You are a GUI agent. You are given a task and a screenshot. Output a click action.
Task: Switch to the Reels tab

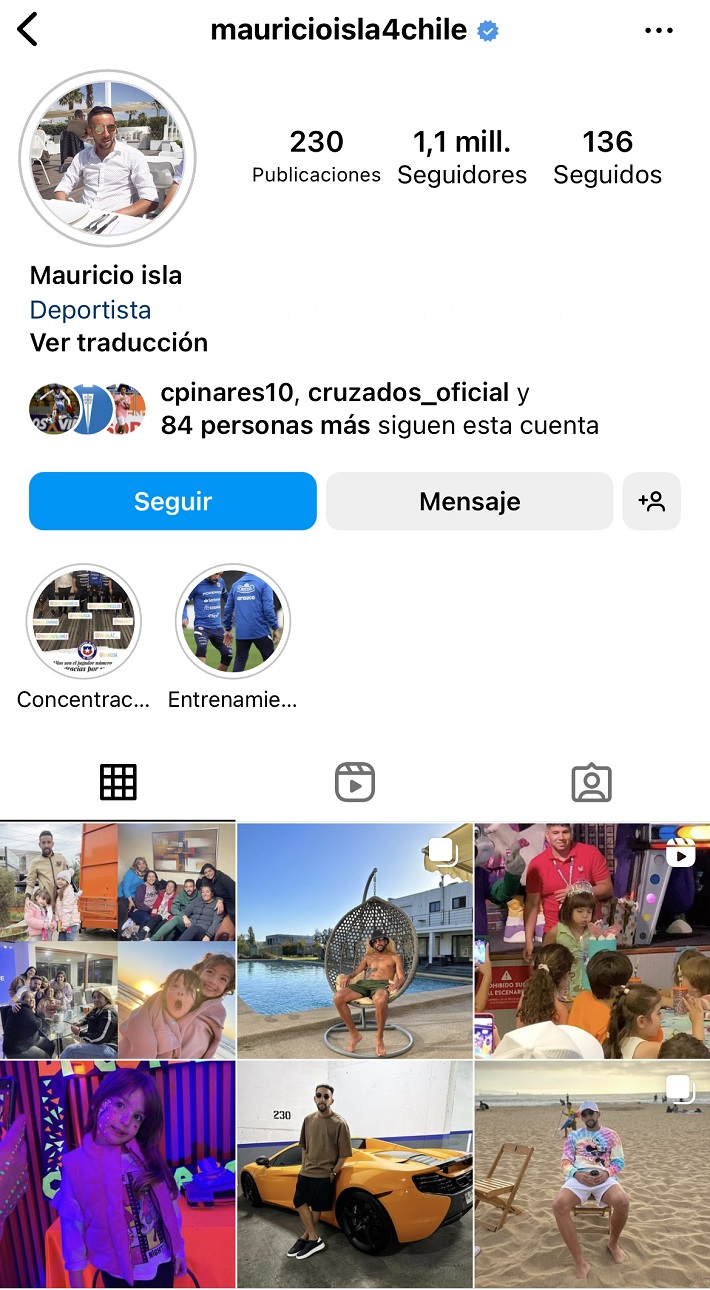tap(354, 782)
